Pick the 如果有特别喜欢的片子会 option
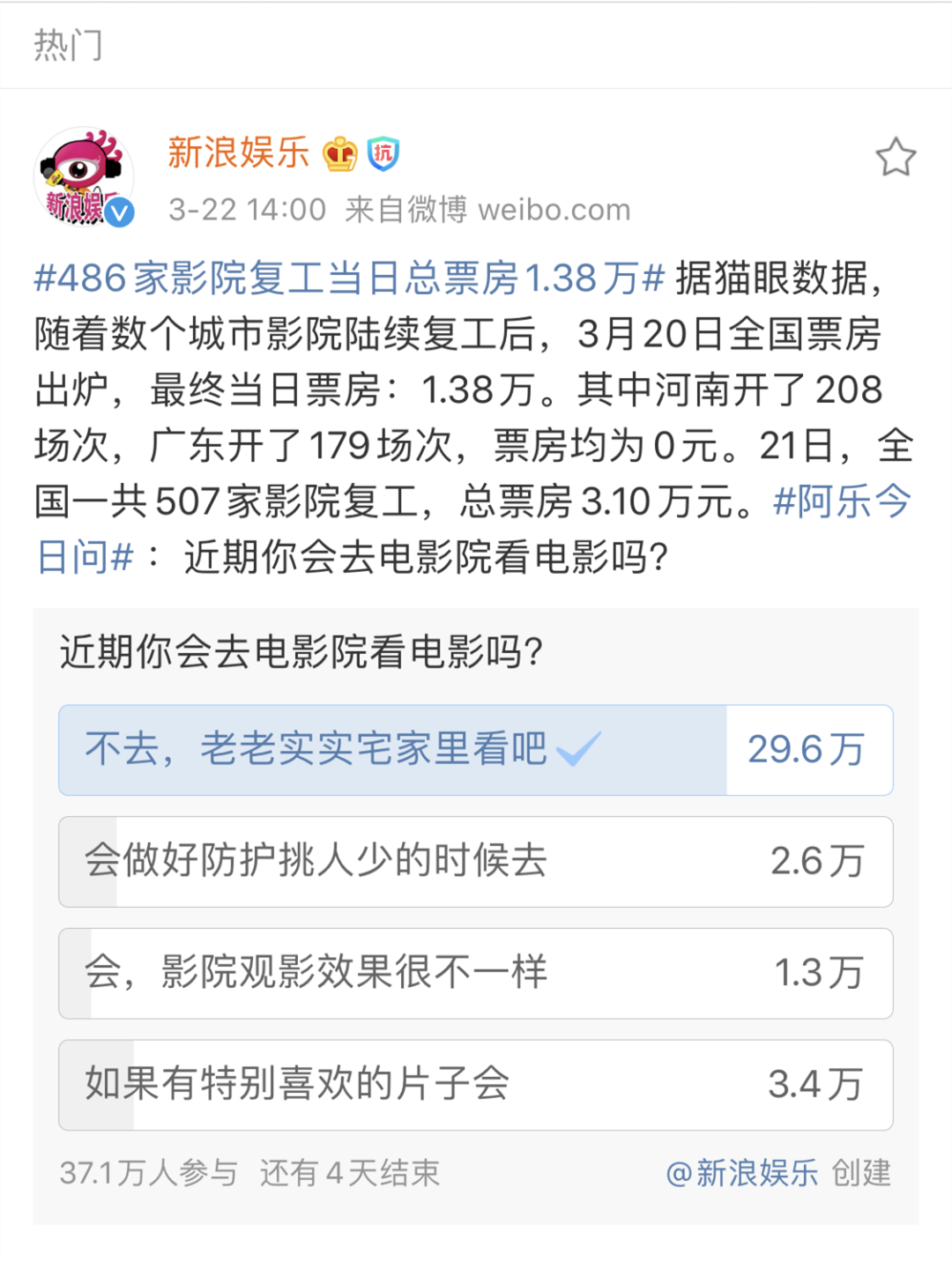 [475, 1085]
